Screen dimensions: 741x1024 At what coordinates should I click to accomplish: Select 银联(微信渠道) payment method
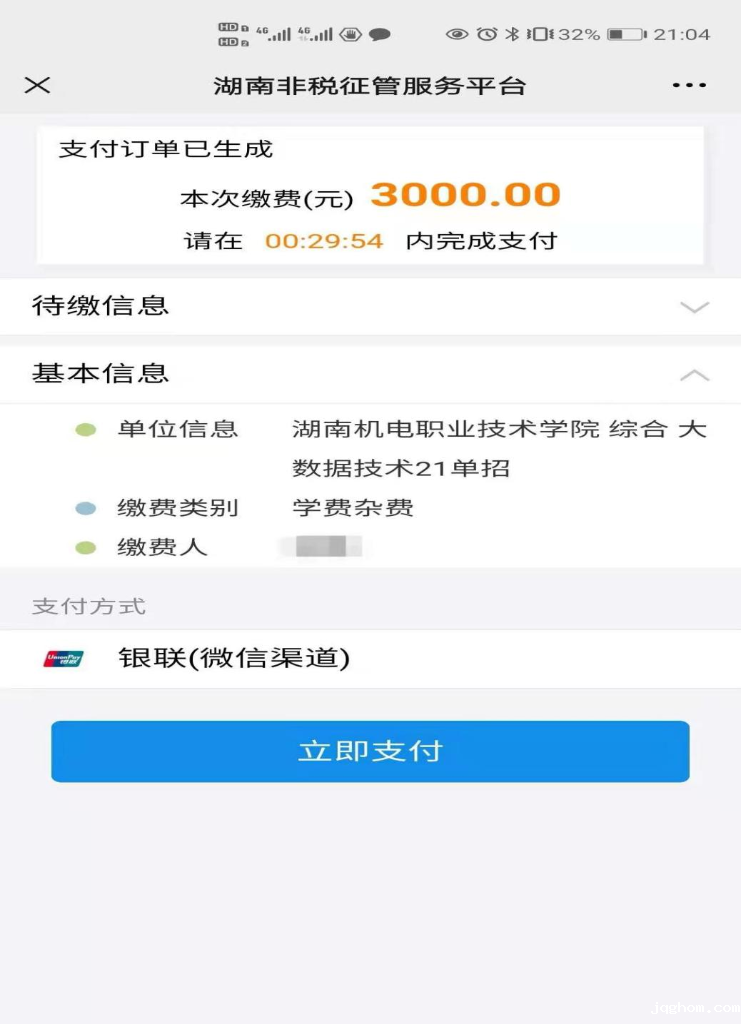pos(234,659)
